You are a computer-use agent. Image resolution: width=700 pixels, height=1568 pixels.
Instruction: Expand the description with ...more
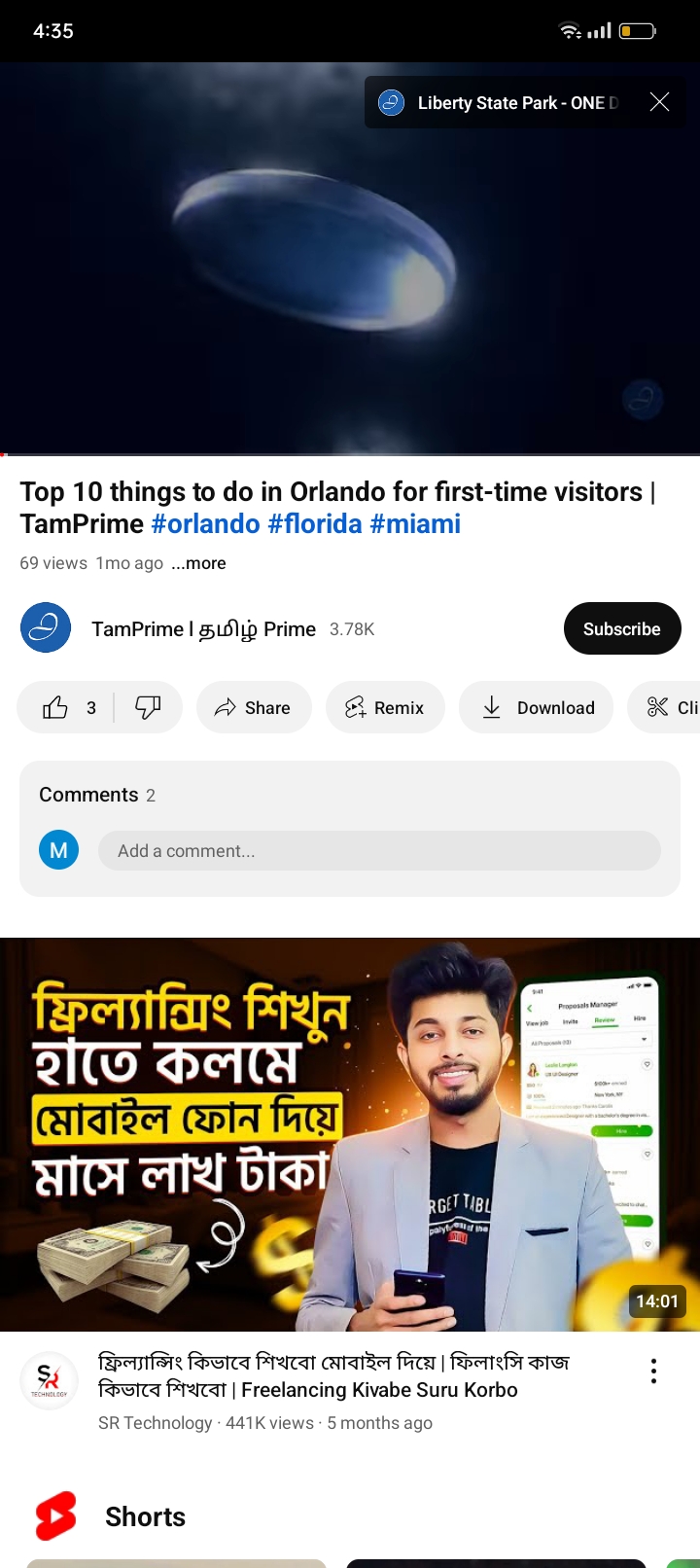(x=198, y=563)
